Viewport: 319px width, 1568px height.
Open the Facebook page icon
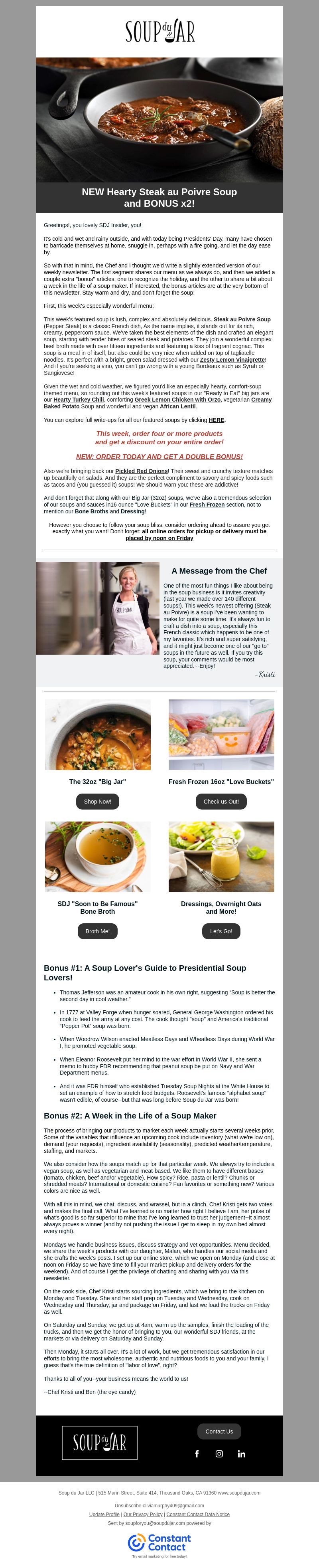point(197,1453)
